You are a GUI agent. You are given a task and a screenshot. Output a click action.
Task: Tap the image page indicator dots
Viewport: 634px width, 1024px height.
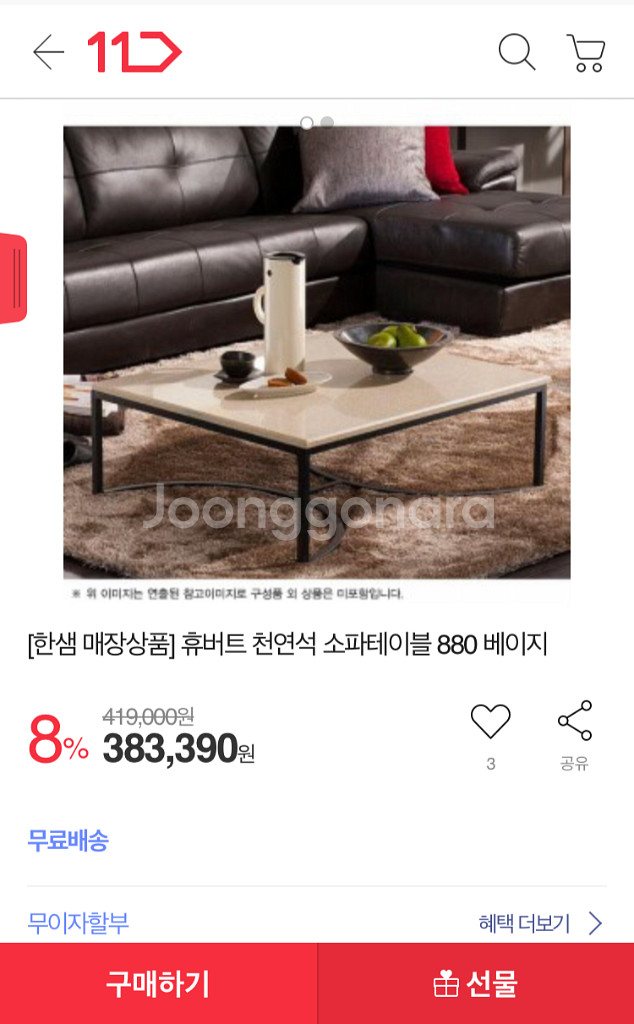coord(316,123)
